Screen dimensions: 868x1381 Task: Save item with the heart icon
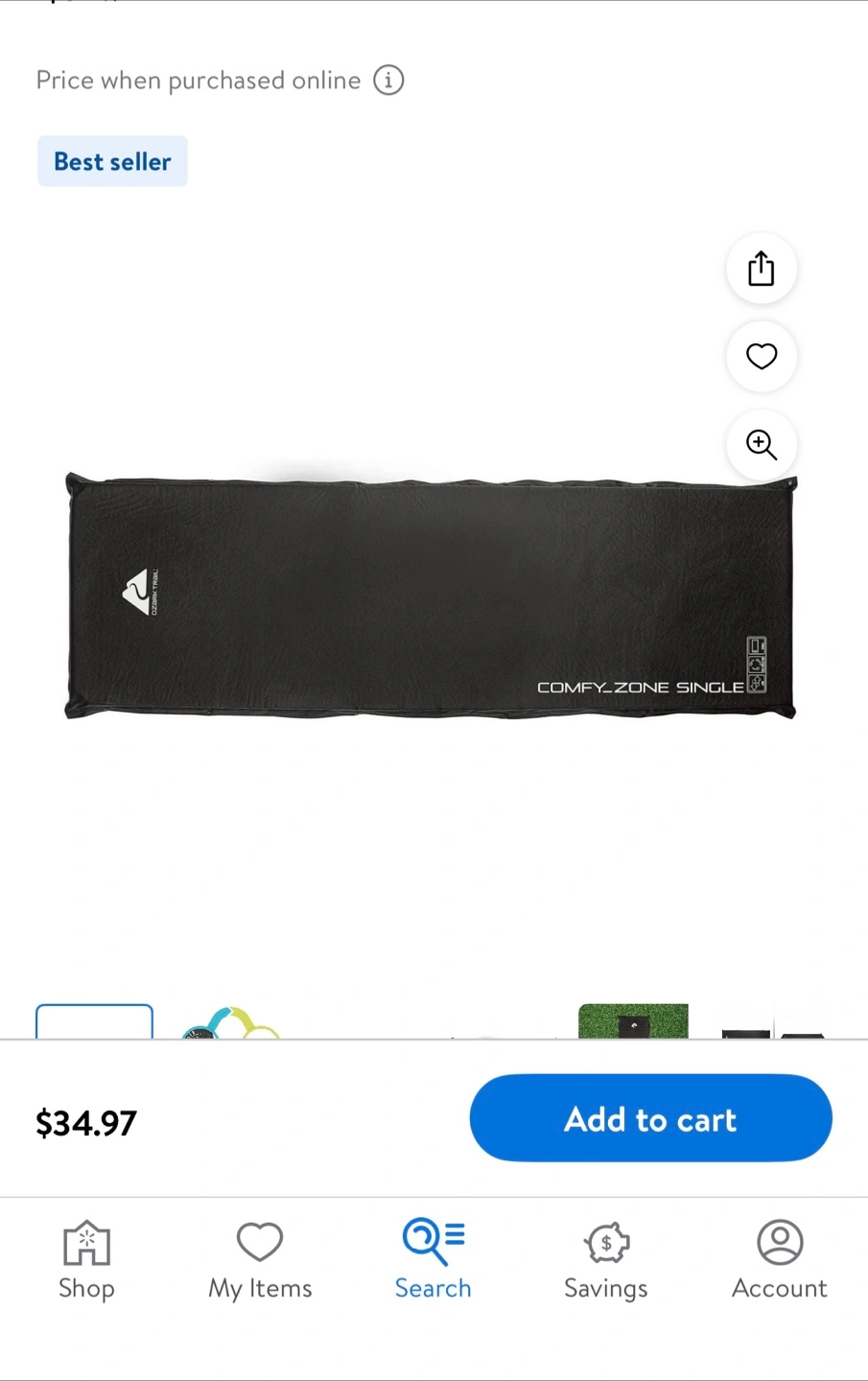pyautogui.click(x=762, y=357)
